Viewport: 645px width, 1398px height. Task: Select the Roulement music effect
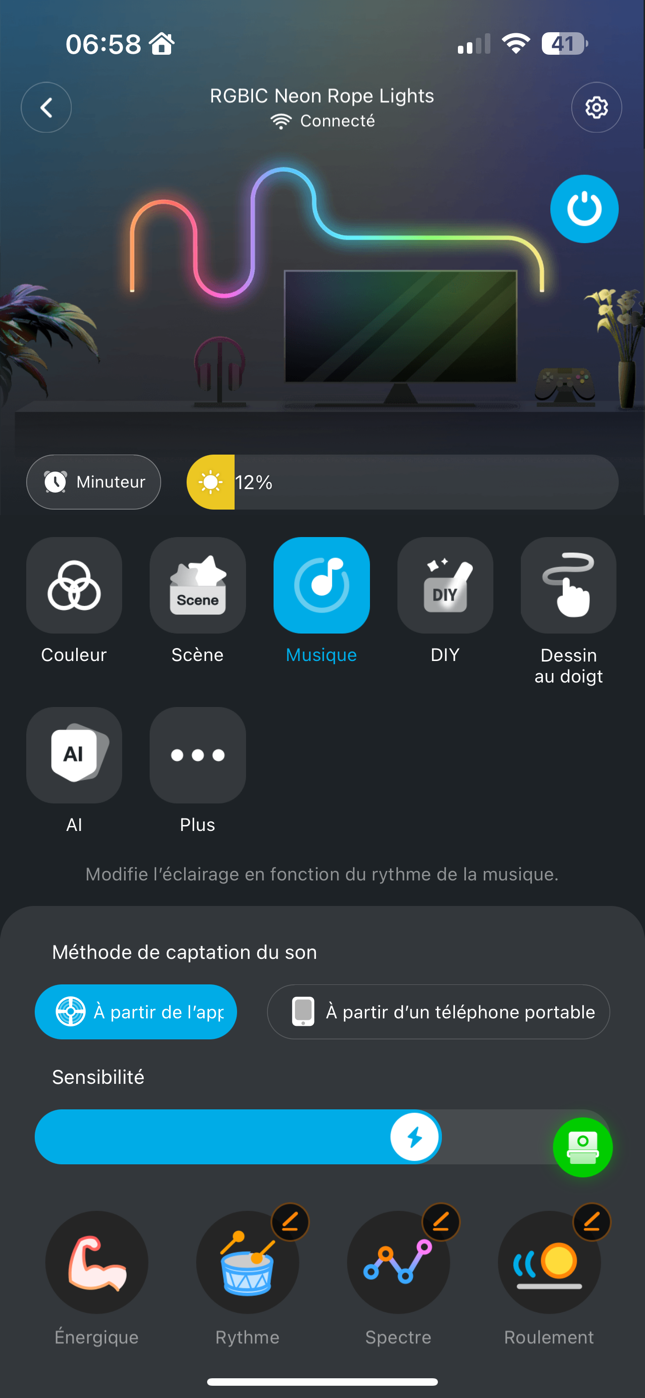(x=548, y=1265)
